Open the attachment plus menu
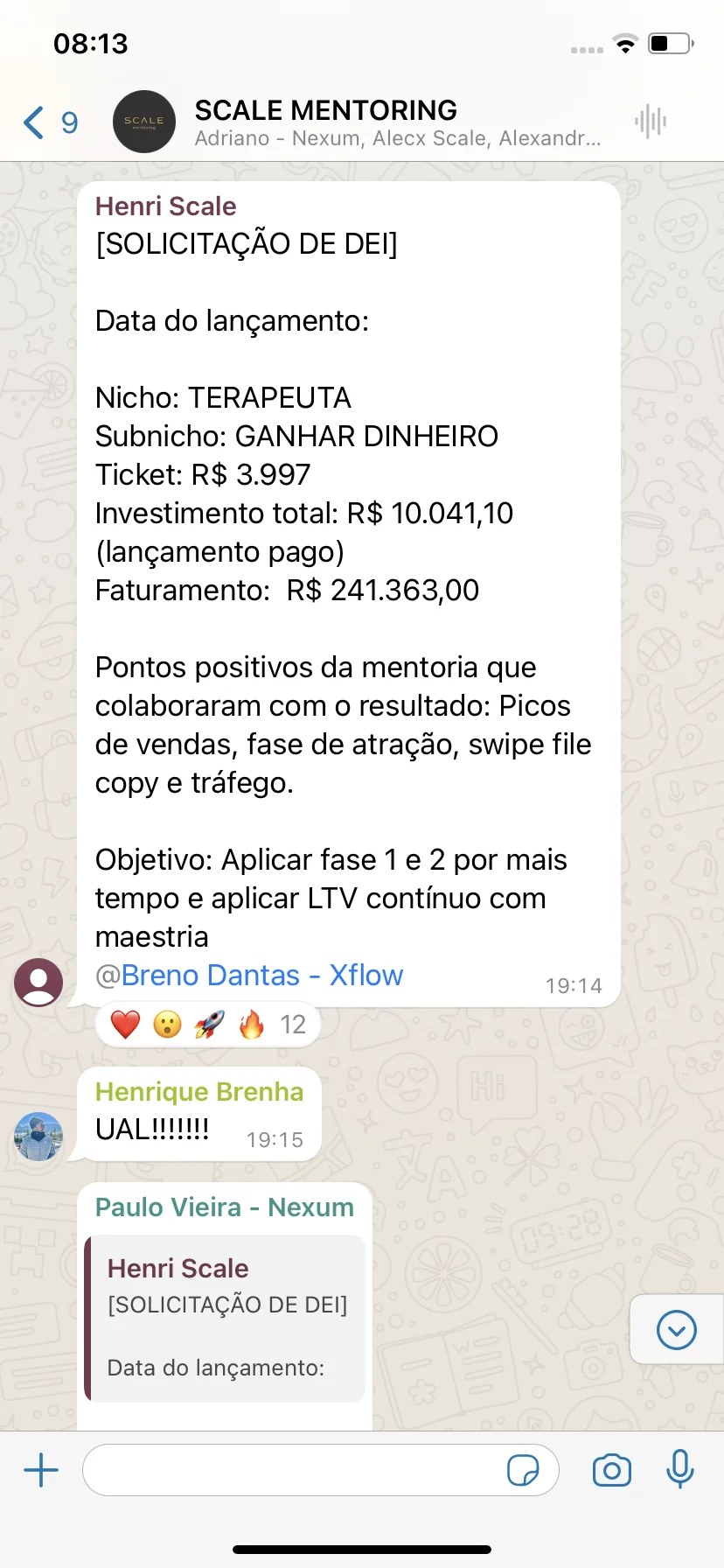This screenshot has height=1568, width=724. point(41,1470)
